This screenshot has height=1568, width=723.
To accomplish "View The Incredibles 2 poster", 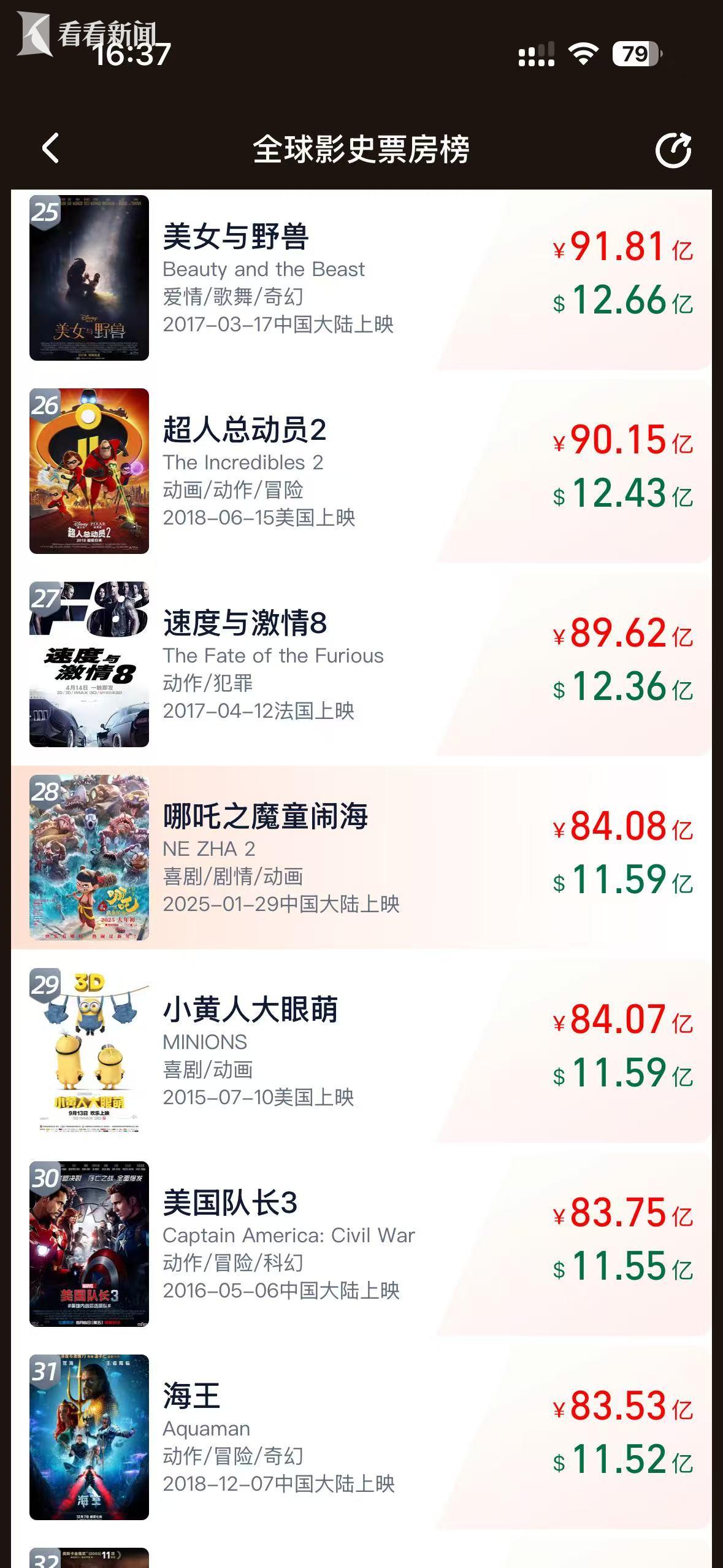I will [89, 472].
